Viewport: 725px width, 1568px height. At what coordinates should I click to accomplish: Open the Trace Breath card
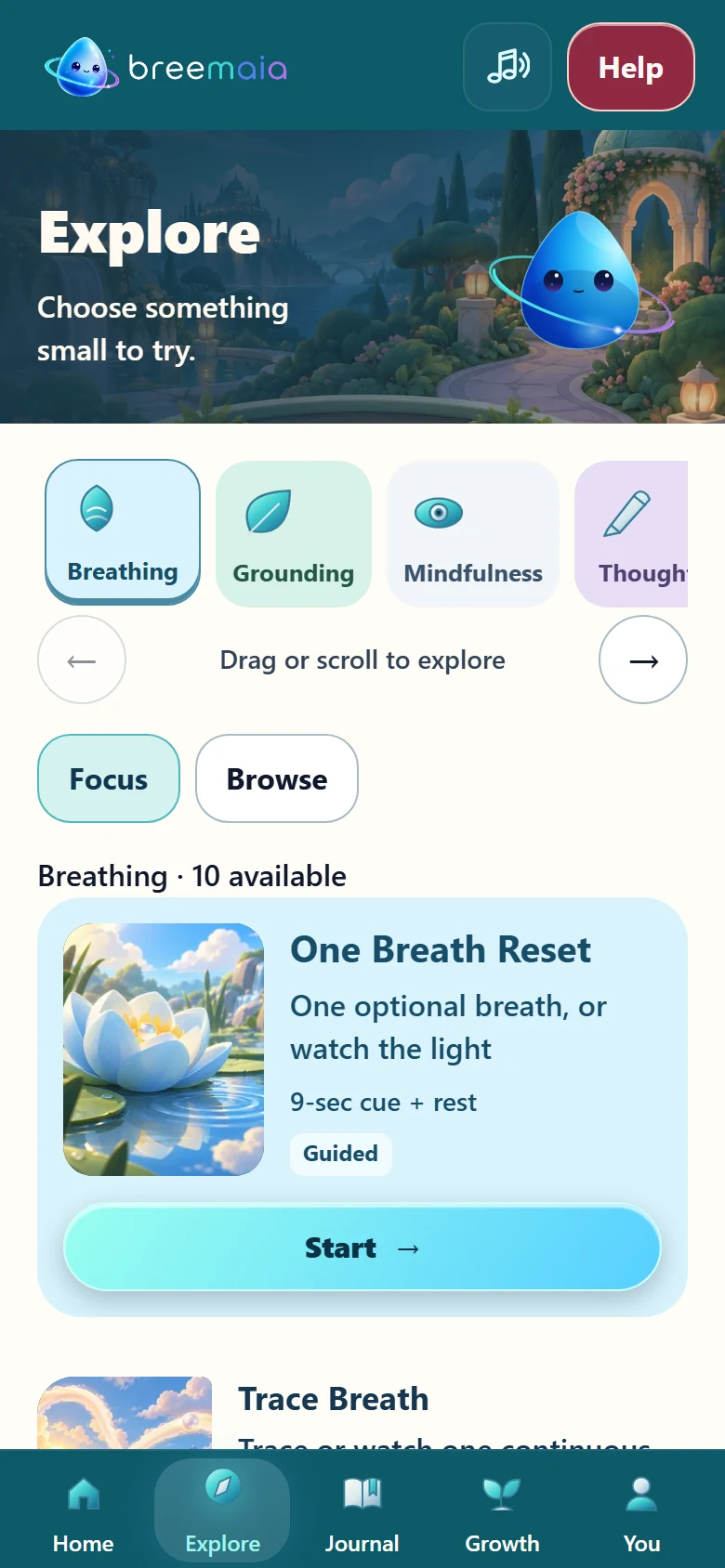point(362,1413)
